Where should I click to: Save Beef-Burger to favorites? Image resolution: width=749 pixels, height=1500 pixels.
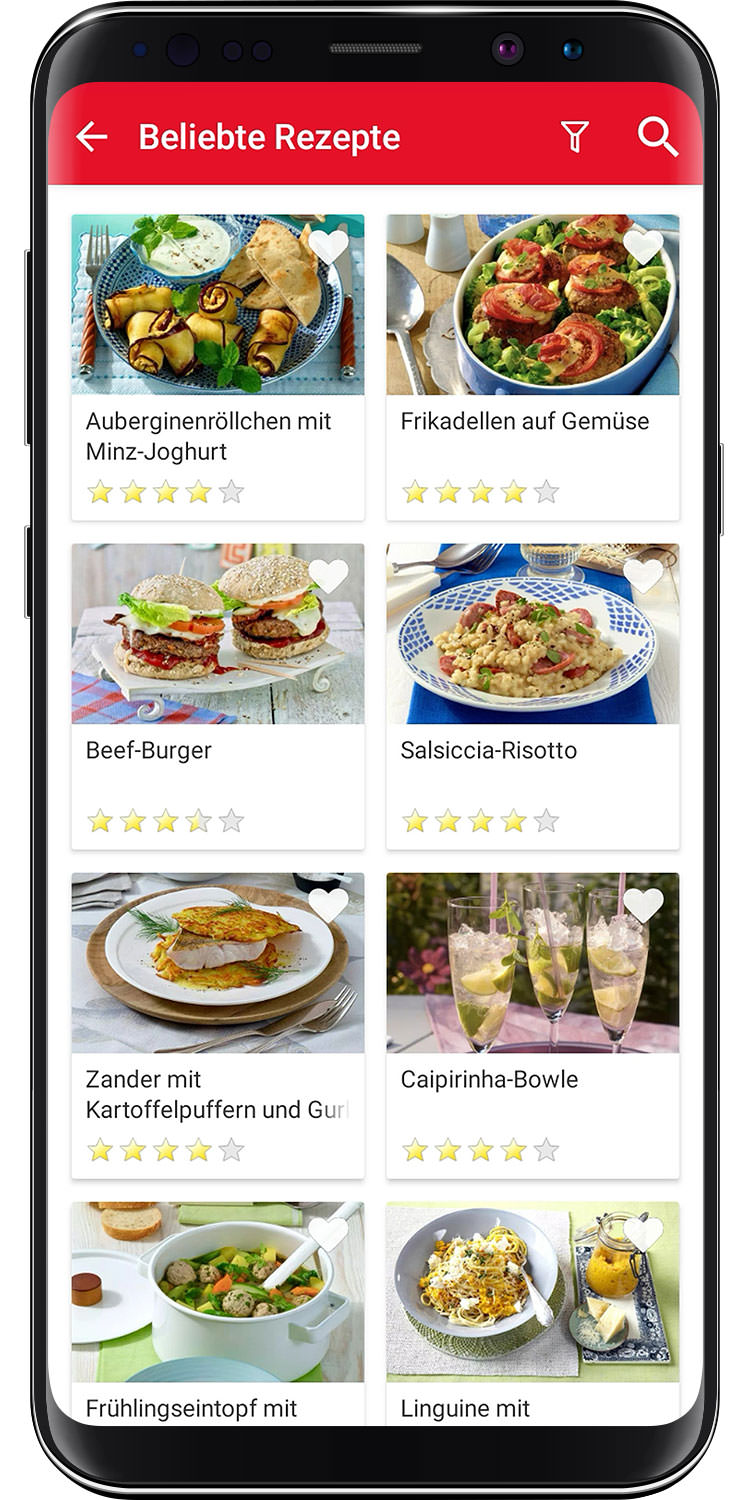(x=328, y=575)
